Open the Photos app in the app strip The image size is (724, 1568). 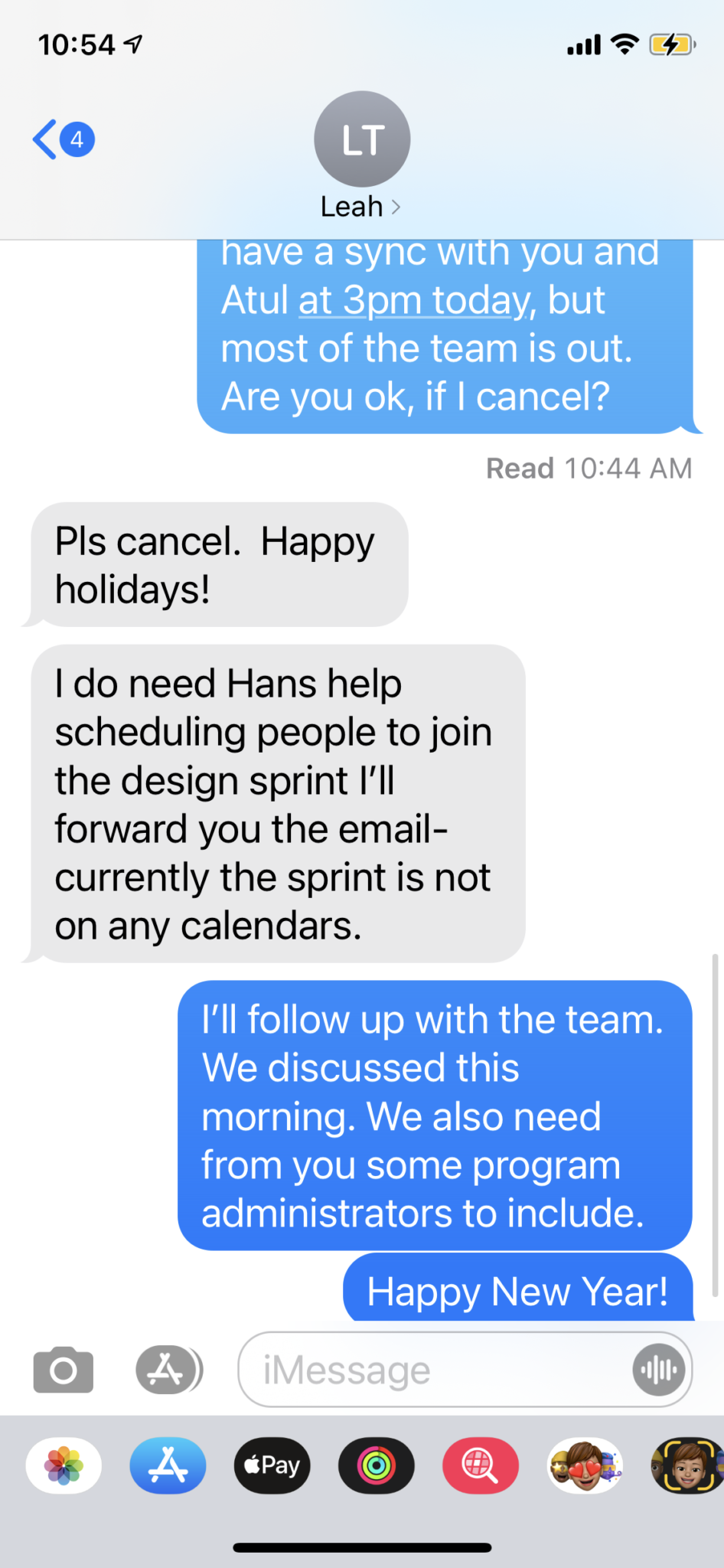point(64,1465)
